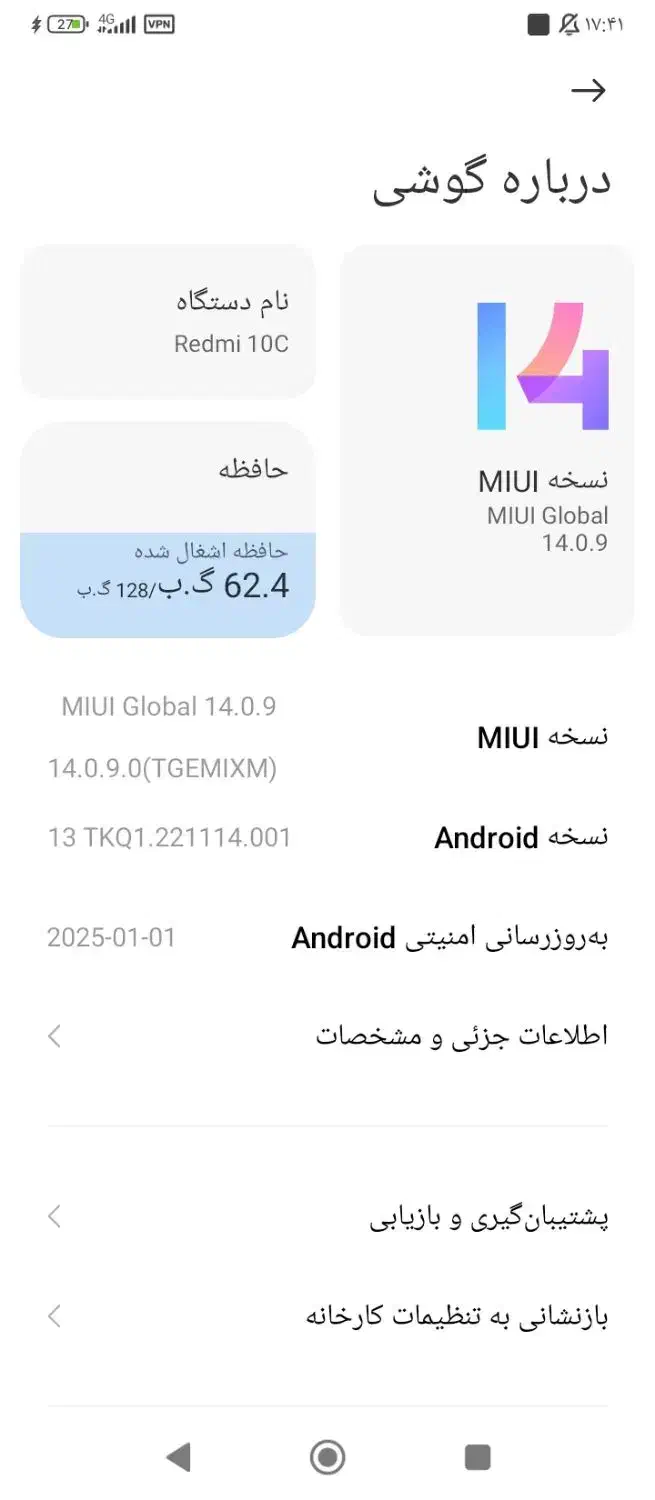655x1500 pixels.
Task: Open the device name card Redmi 10C
Action: (168, 322)
